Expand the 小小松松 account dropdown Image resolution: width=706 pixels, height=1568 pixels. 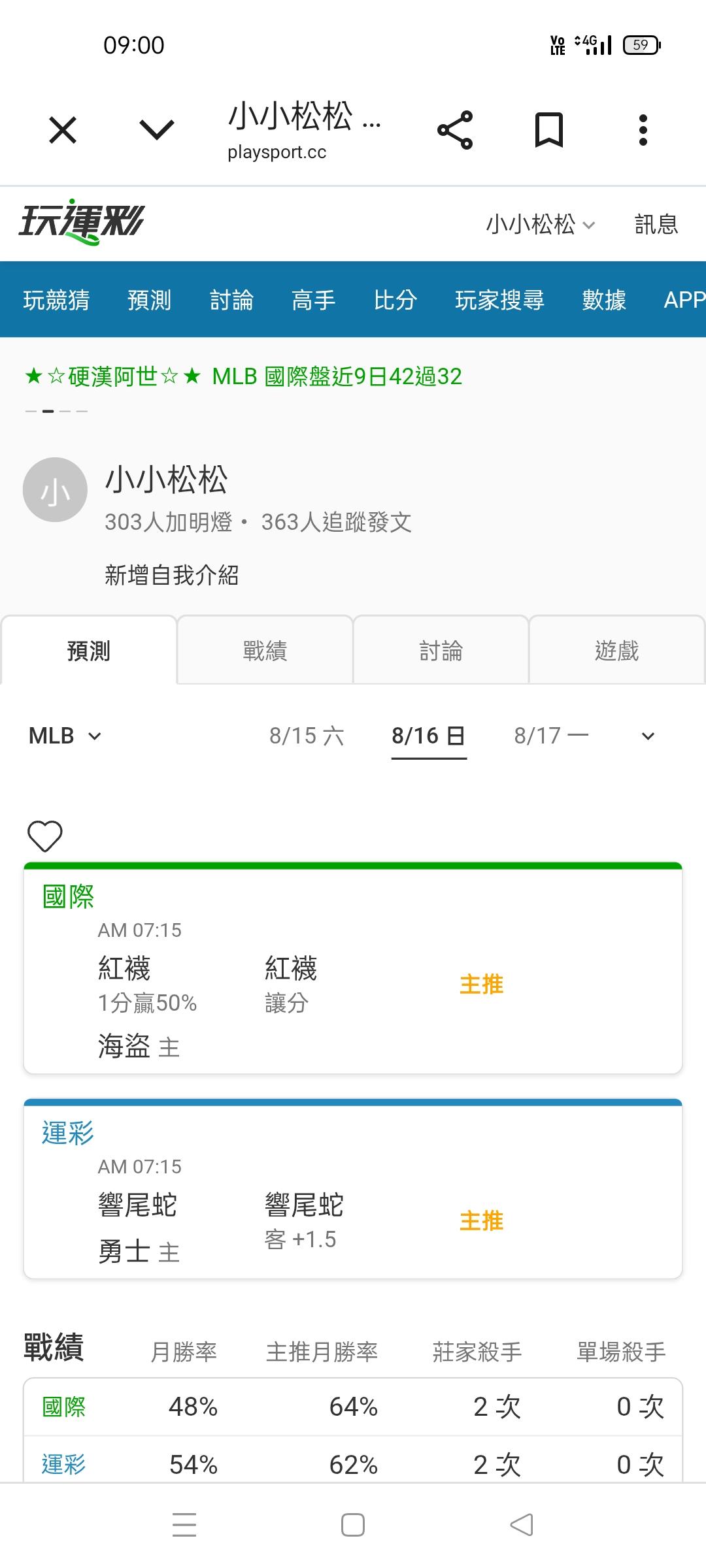540,225
